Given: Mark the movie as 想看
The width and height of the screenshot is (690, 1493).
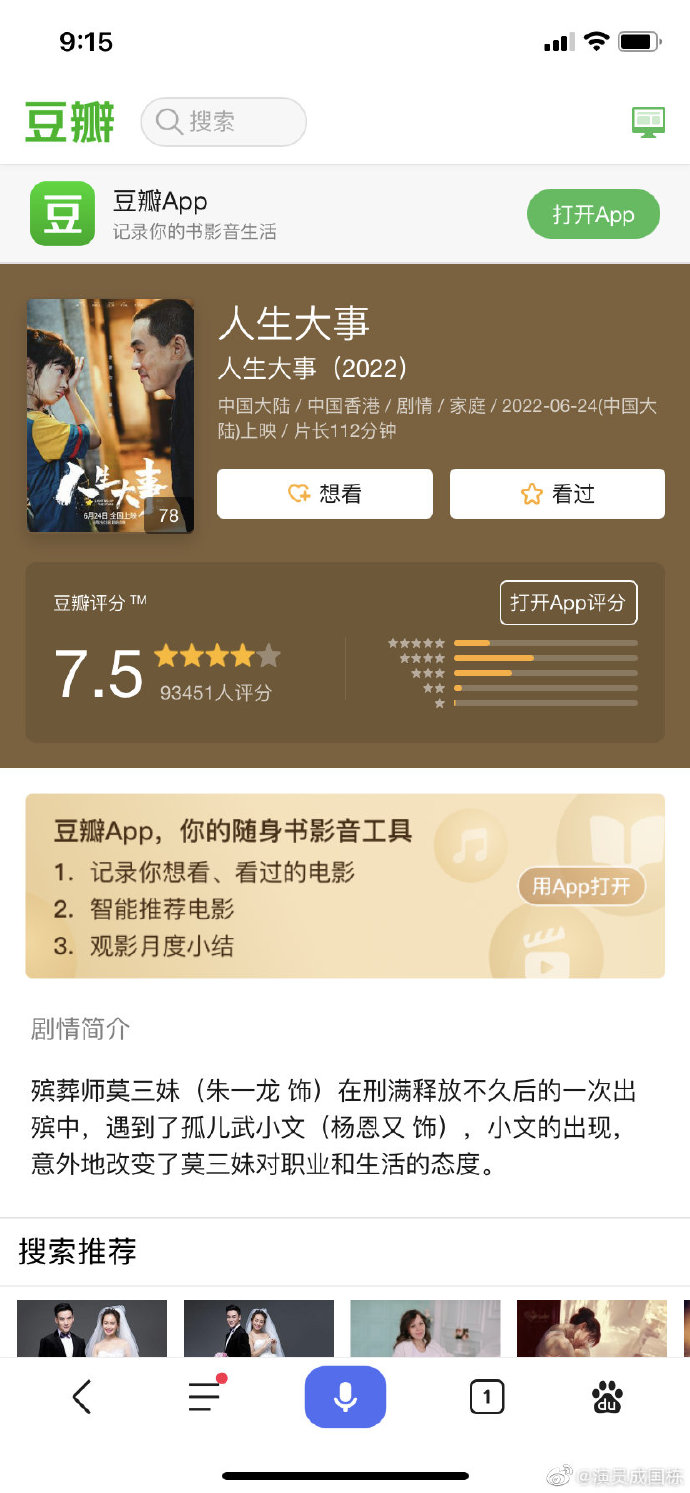Looking at the screenshot, I should (x=324, y=494).
